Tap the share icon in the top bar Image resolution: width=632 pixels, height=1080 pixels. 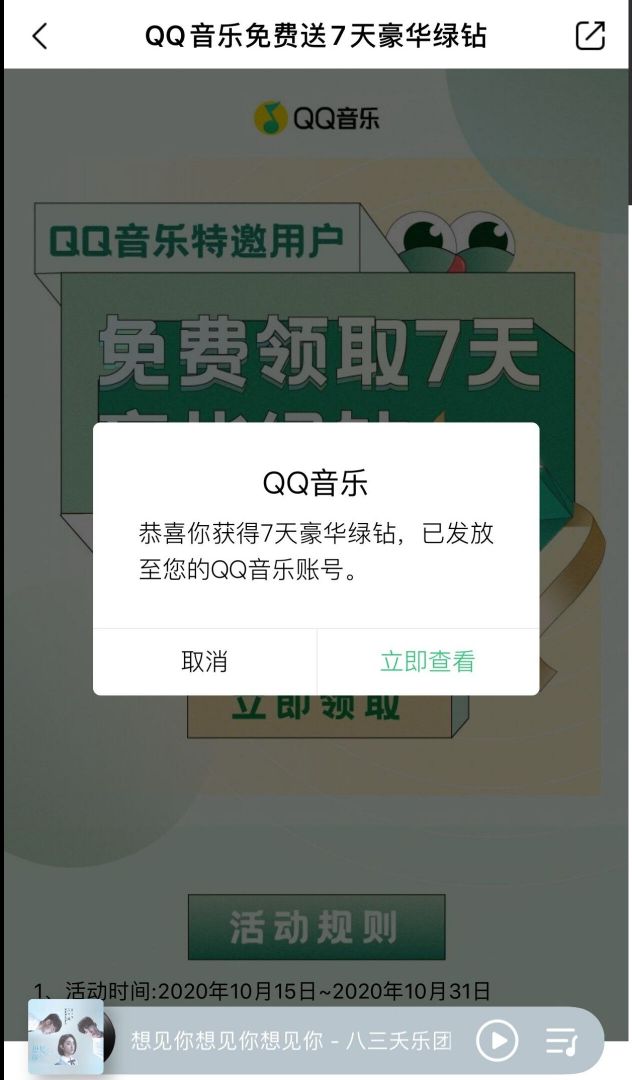[x=590, y=36]
